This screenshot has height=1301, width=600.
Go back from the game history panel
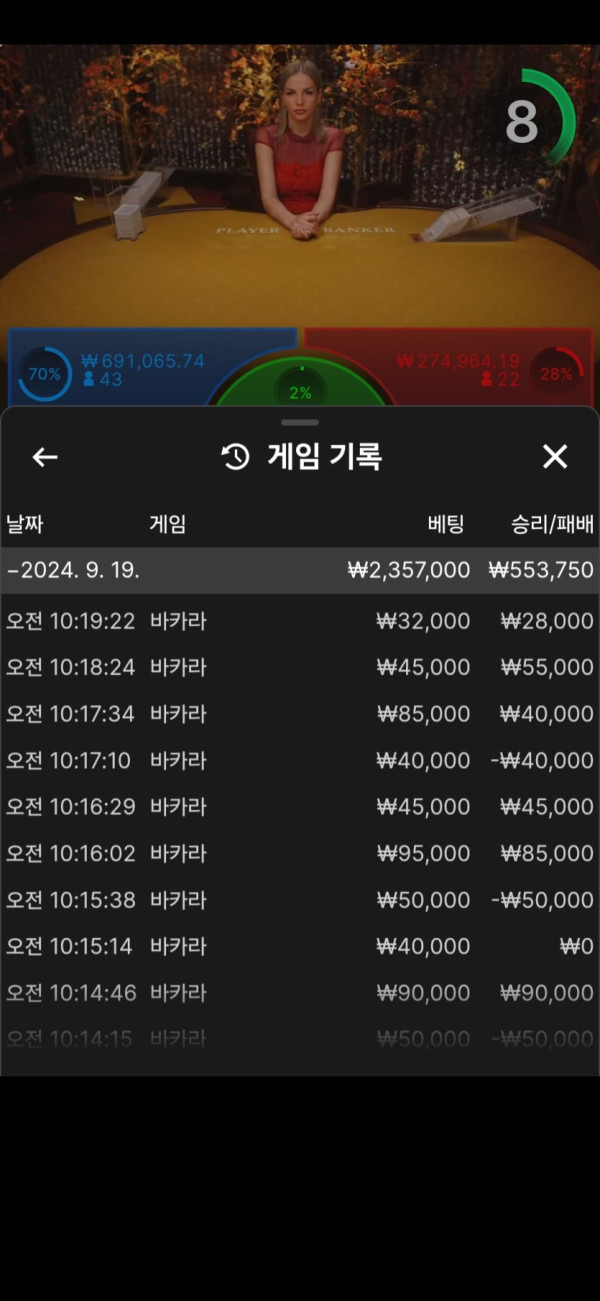click(45, 457)
